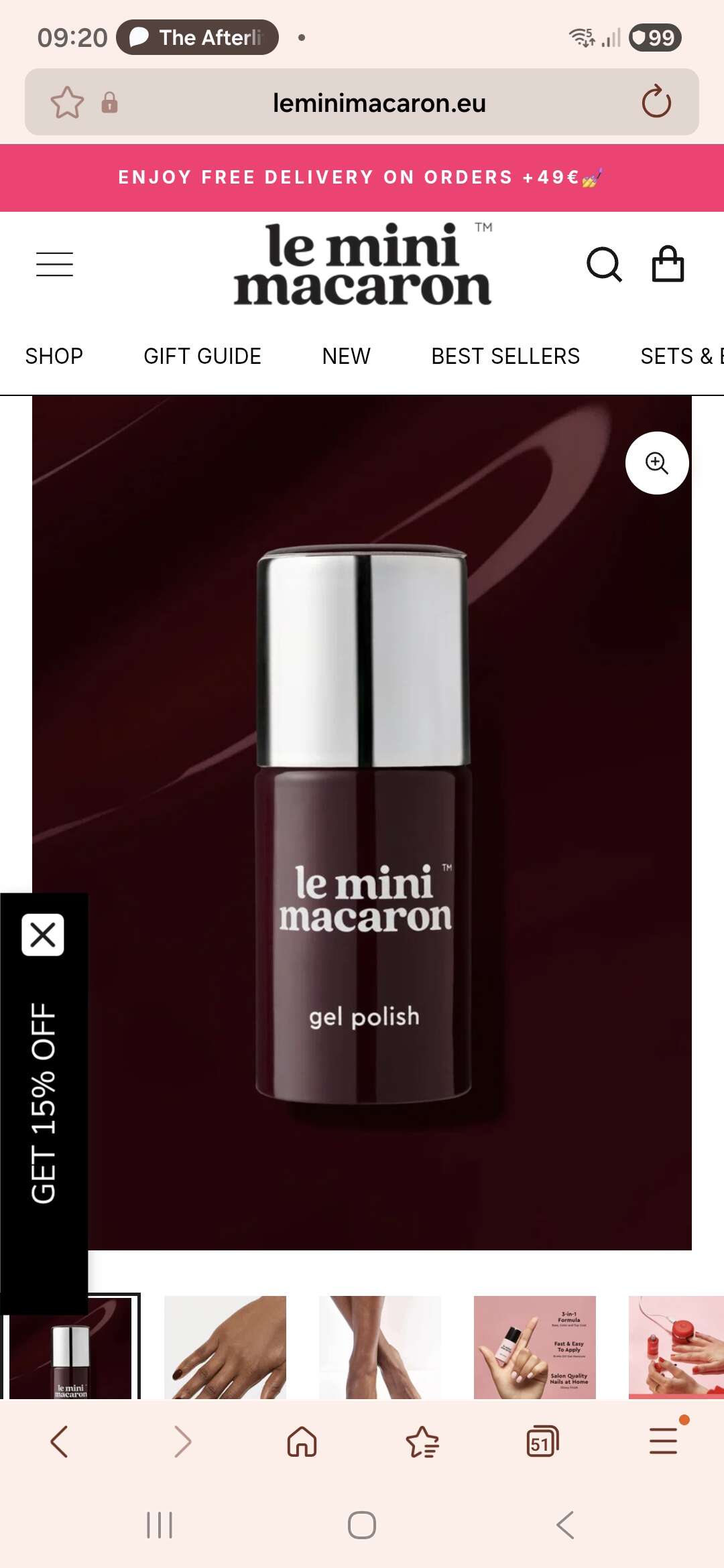Open the browser bookmarks list
Viewport: 724px width, 1568px height.
coord(422,1441)
